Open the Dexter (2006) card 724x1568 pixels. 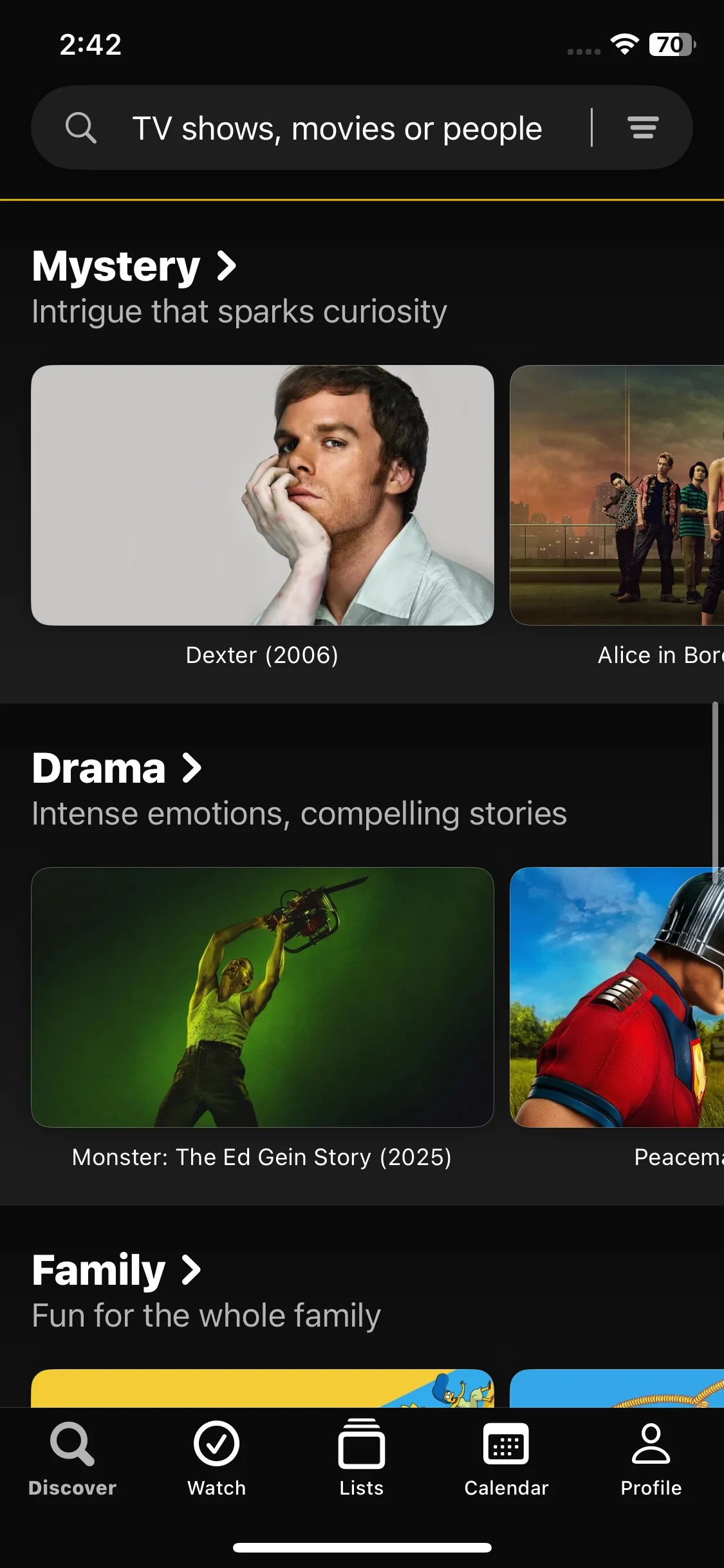pyautogui.click(x=262, y=495)
